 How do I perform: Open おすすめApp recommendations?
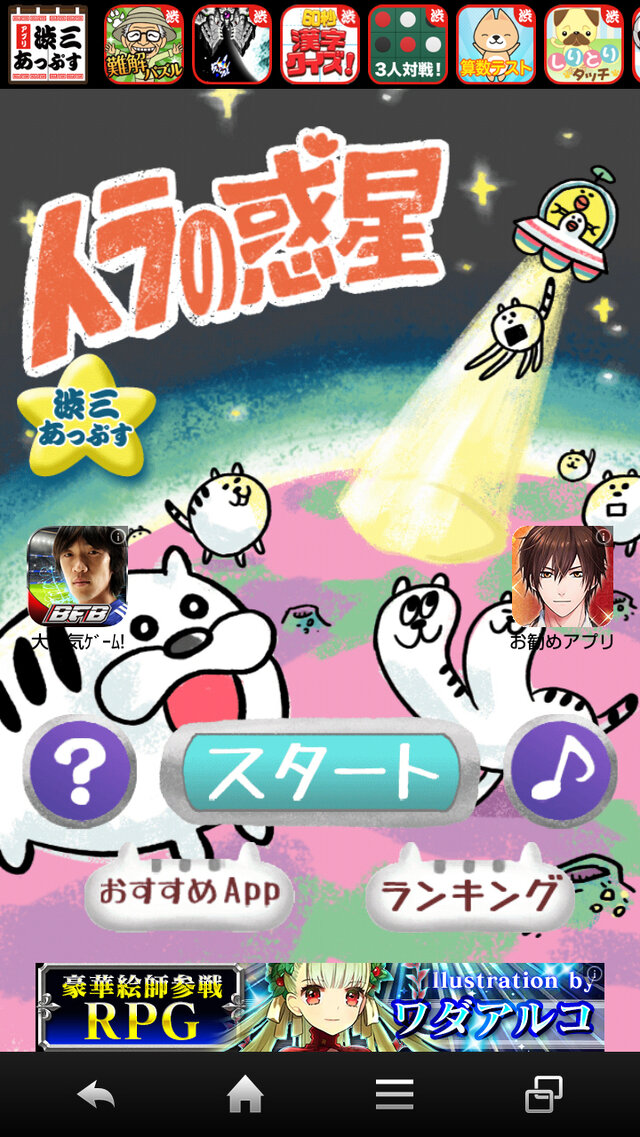(189, 891)
